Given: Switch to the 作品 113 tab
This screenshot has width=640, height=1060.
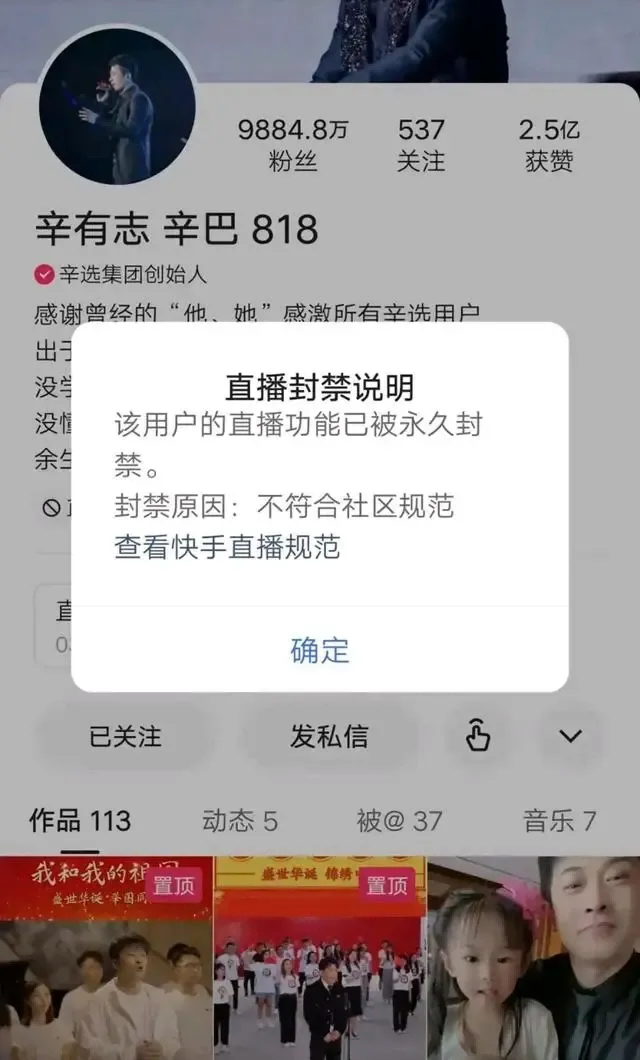Looking at the screenshot, I should click(80, 821).
